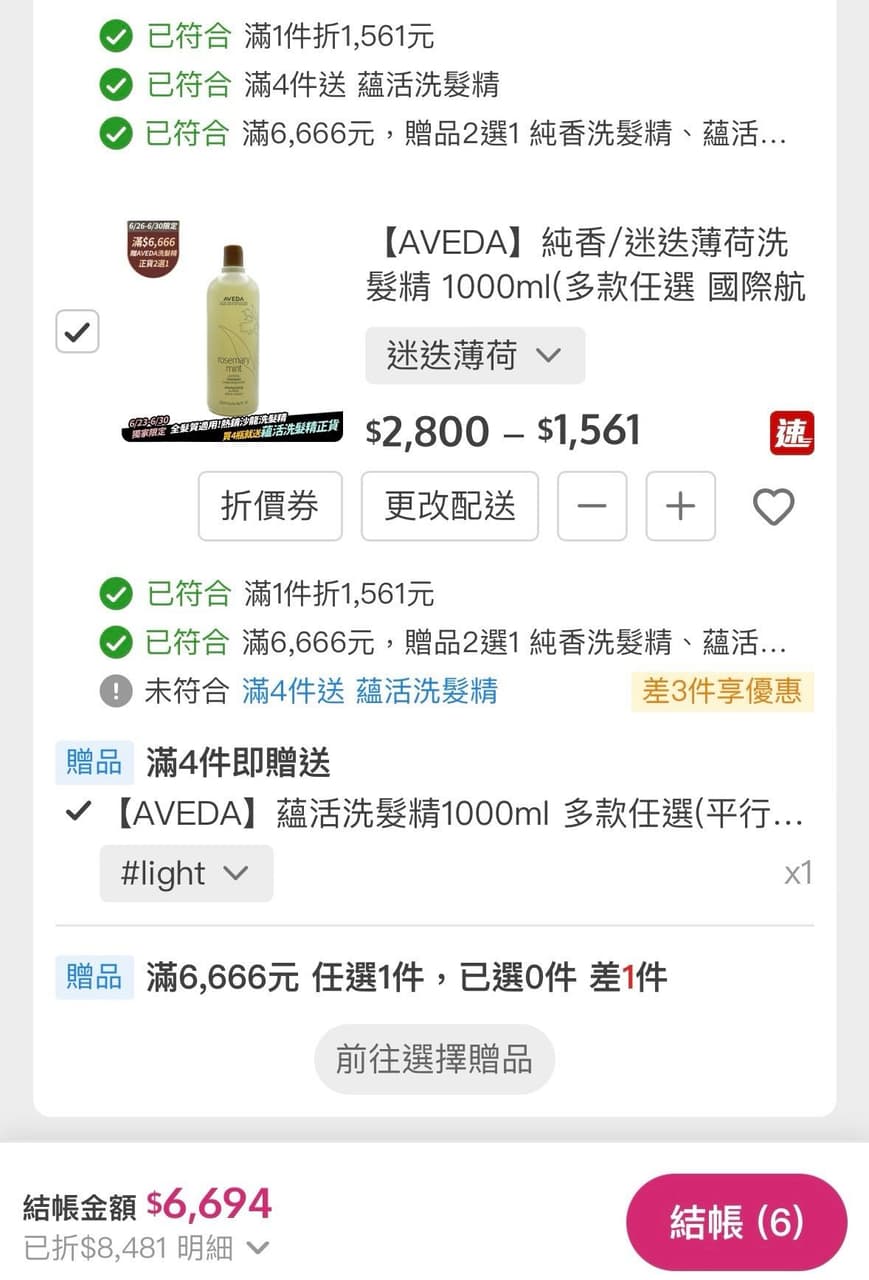Open the #light gift variant dropdown
This screenshot has width=869, height=1280.
coord(186,873)
